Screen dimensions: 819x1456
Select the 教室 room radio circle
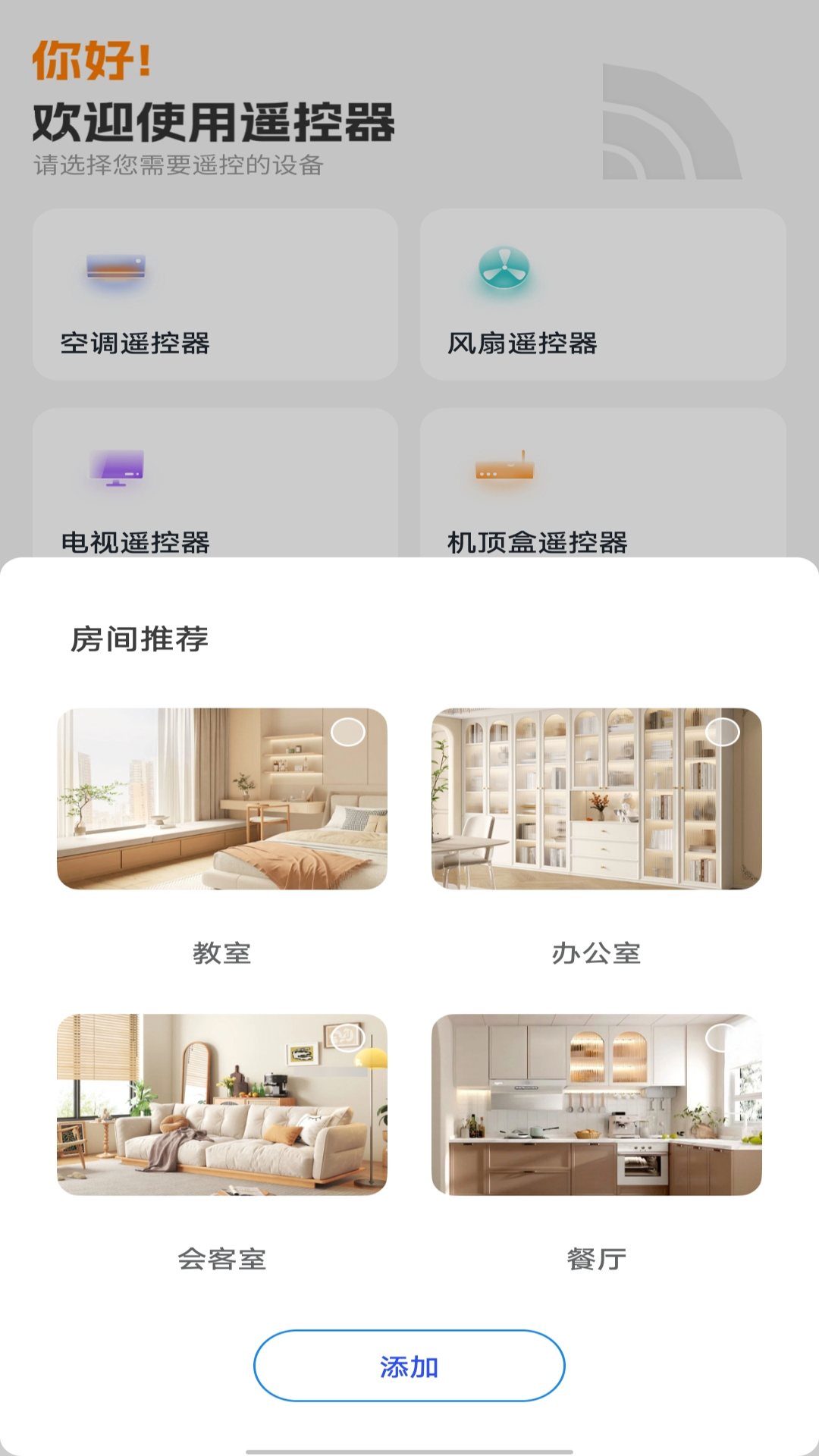coord(348,733)
